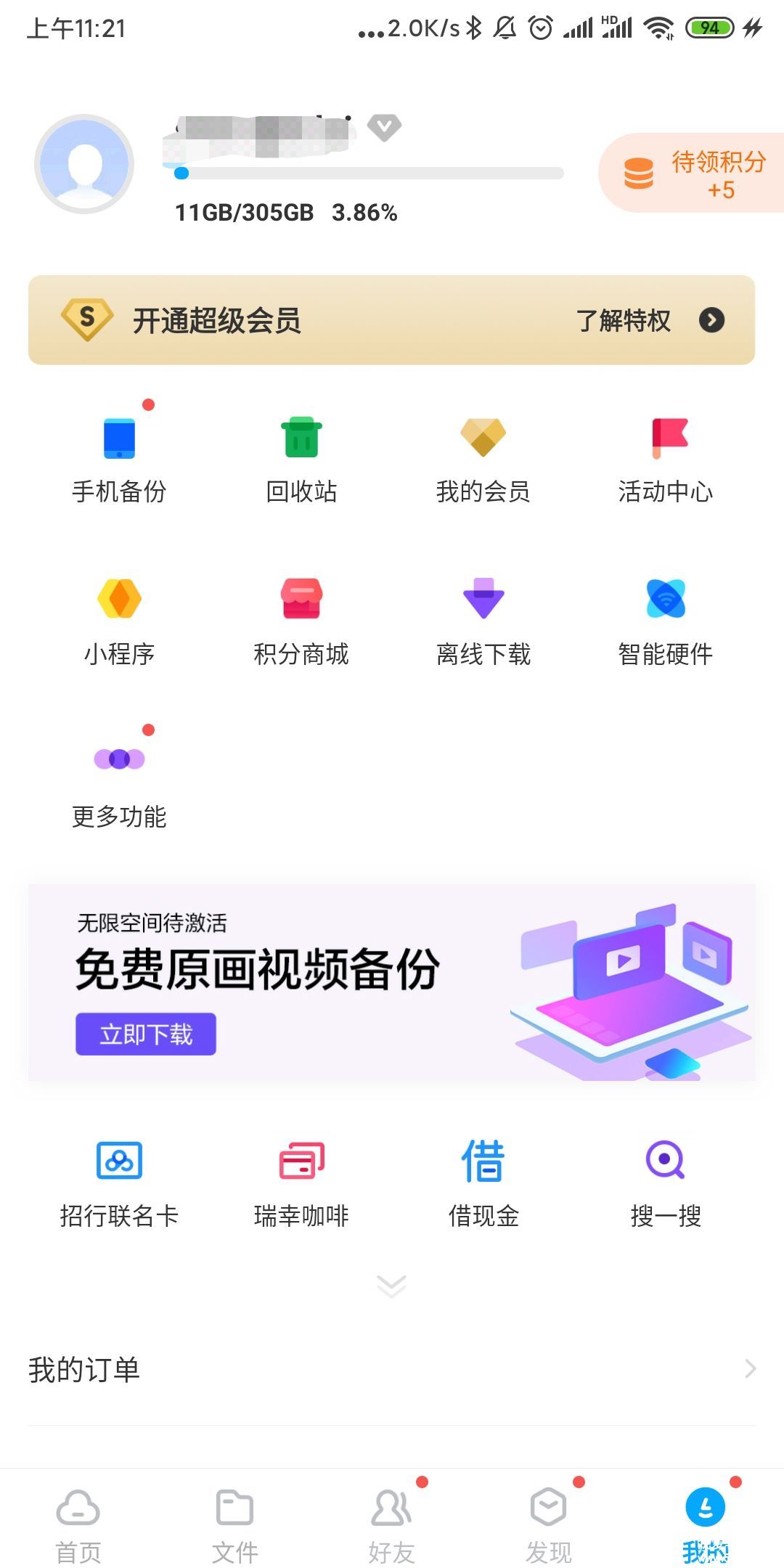Visit the 积分商城 store
This screenshot has height=1568, width=784.
(301, 621)
